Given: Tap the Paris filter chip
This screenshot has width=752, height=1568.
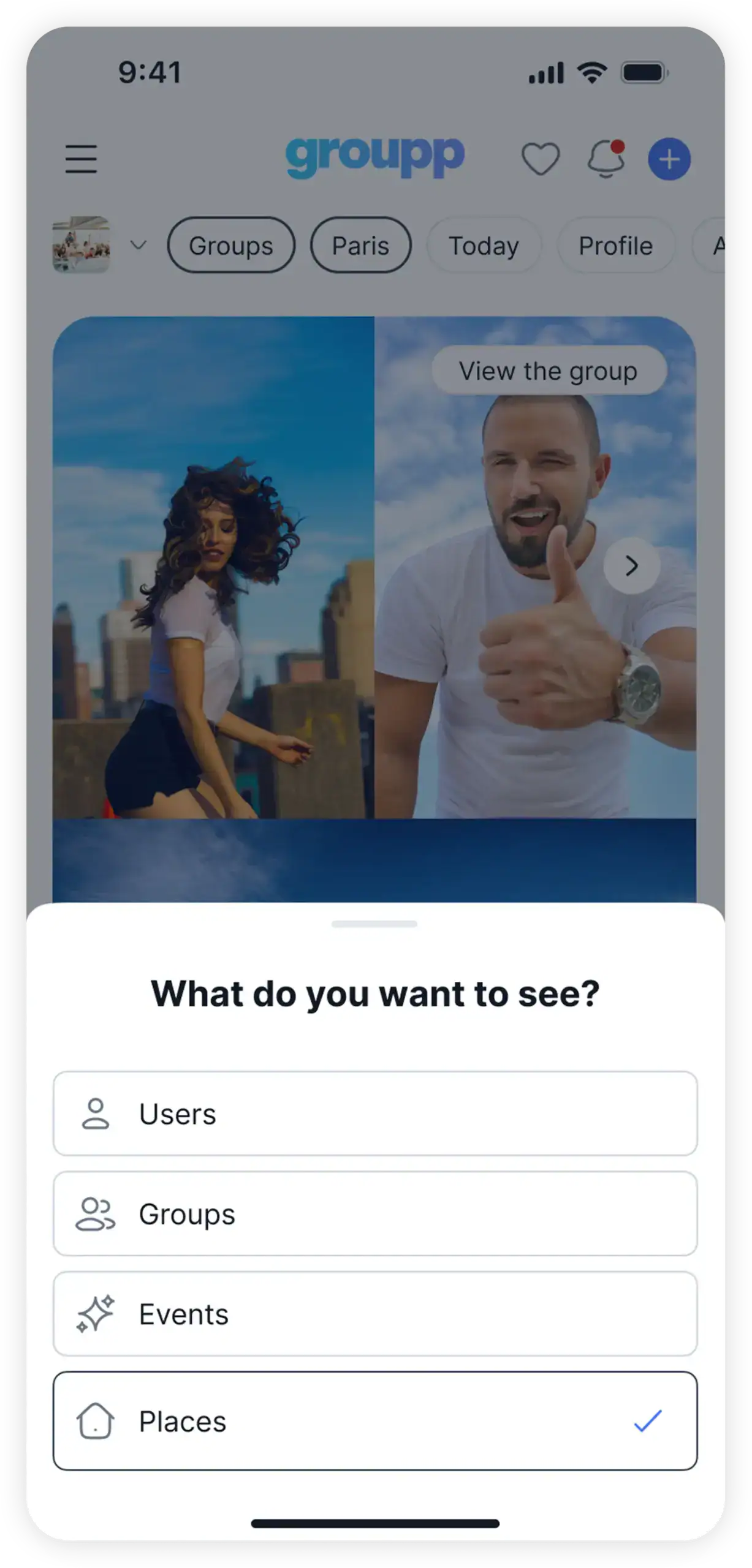Looking at the screenshot, I should coord(360,246).
